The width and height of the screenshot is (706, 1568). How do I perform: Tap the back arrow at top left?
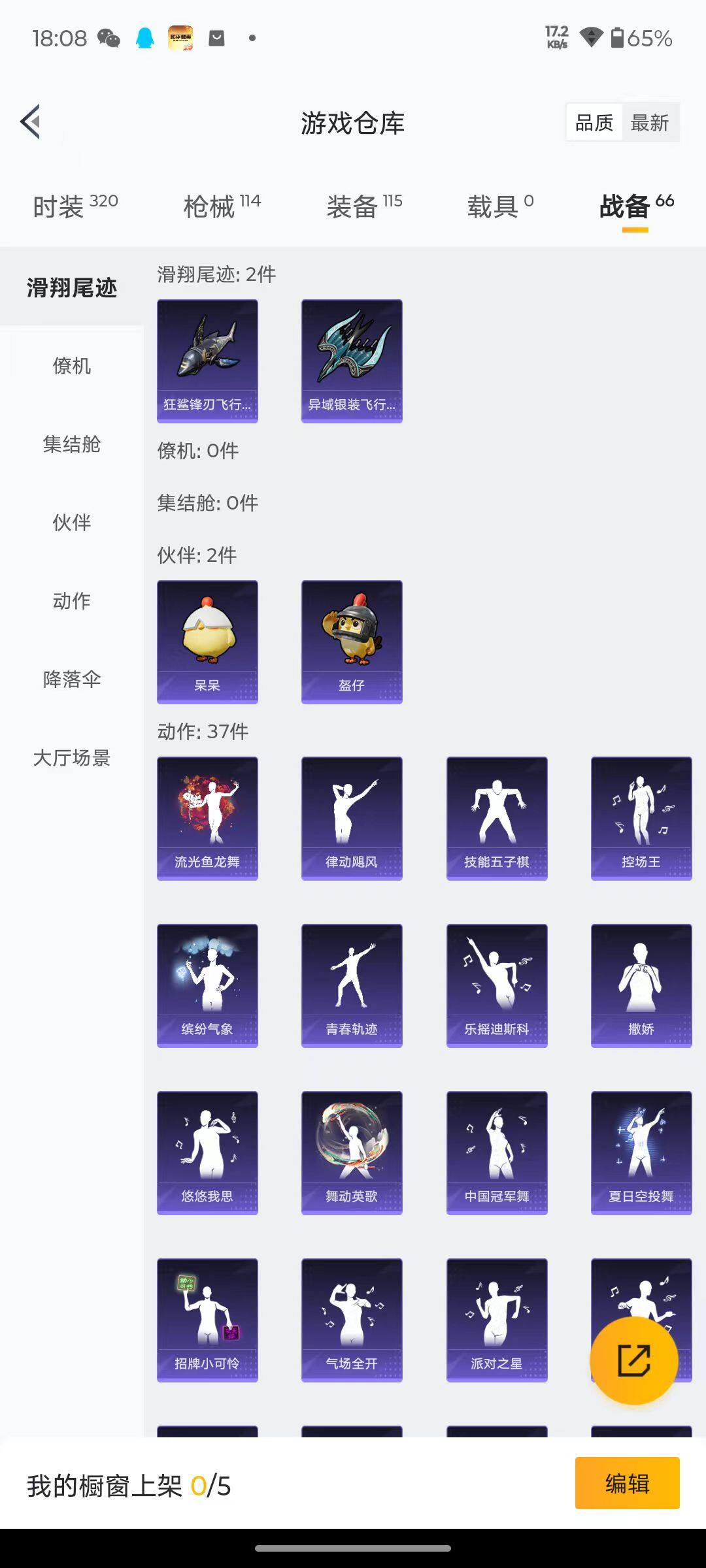29,122
